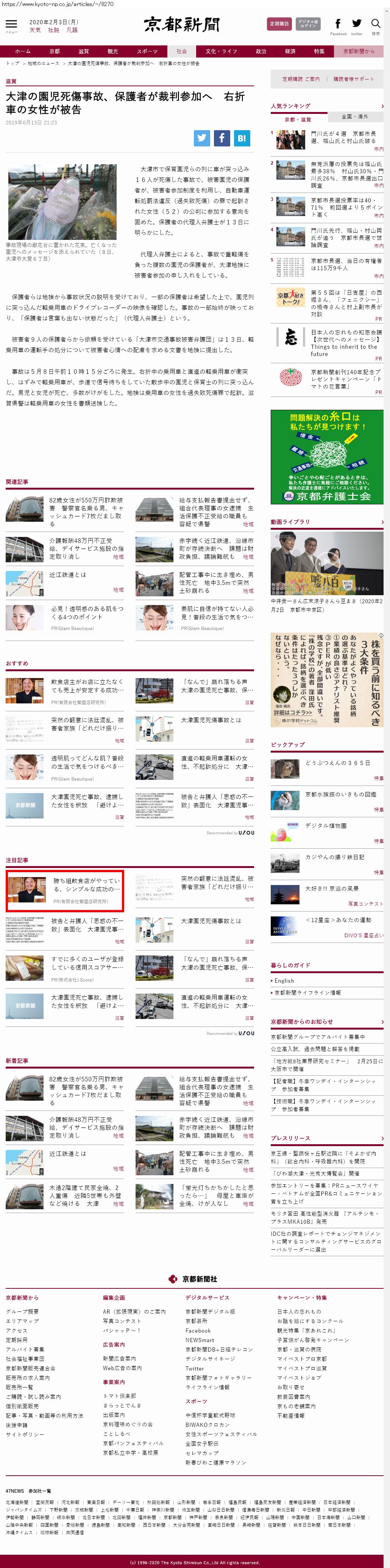390x1568 pixels.
Task: Open the English link under 暮らしのガイド
Action: 284,981
